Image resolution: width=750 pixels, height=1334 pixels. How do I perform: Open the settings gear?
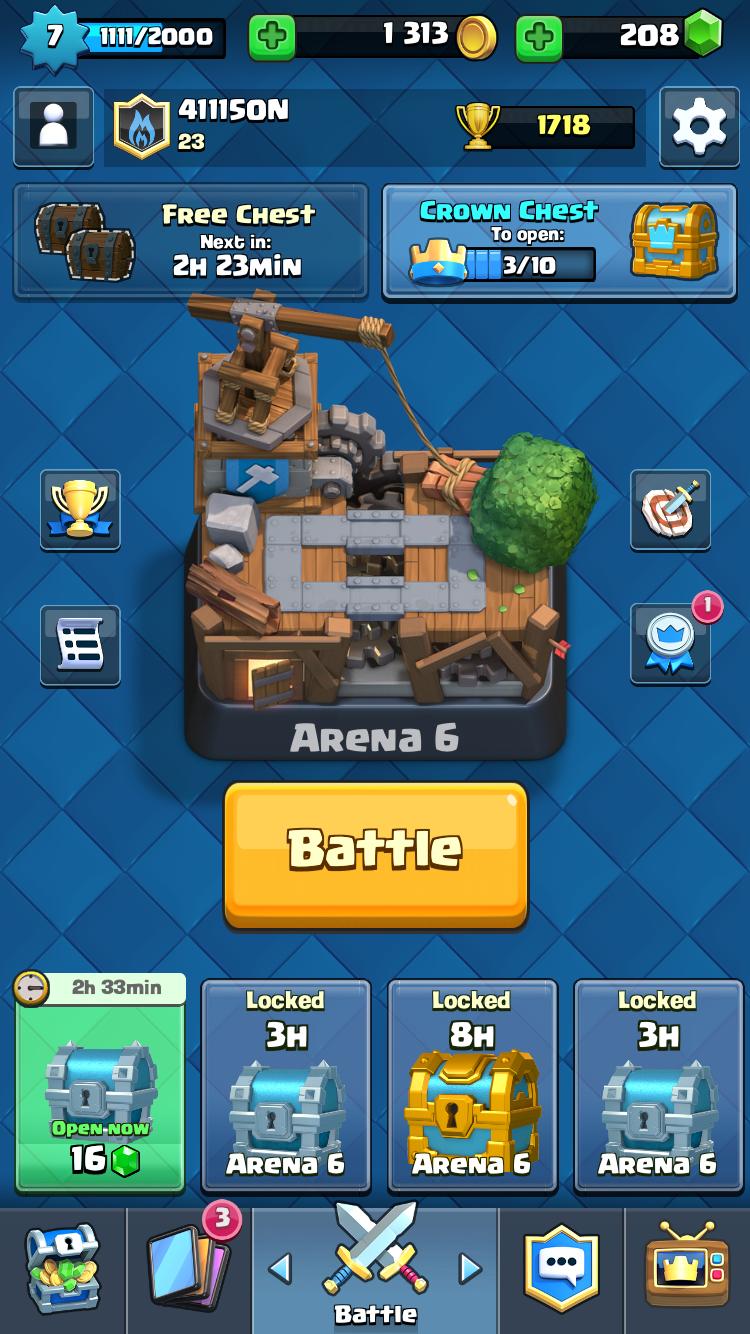pyautogui.click(x=699, y=126)
